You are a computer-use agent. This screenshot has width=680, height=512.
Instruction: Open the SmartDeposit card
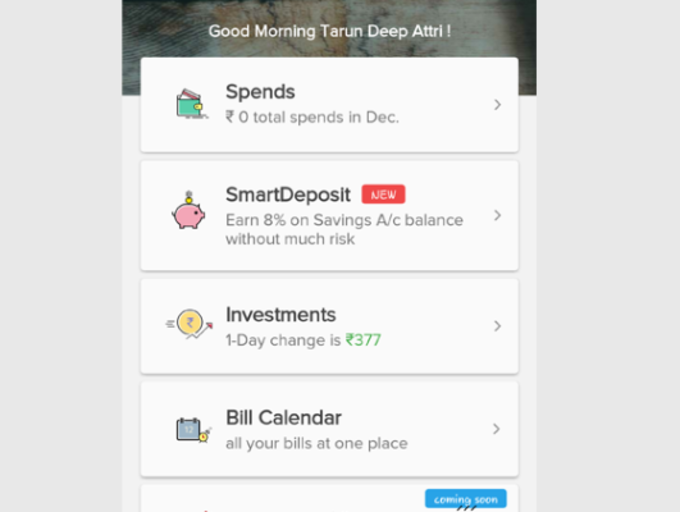click(329, 215)
